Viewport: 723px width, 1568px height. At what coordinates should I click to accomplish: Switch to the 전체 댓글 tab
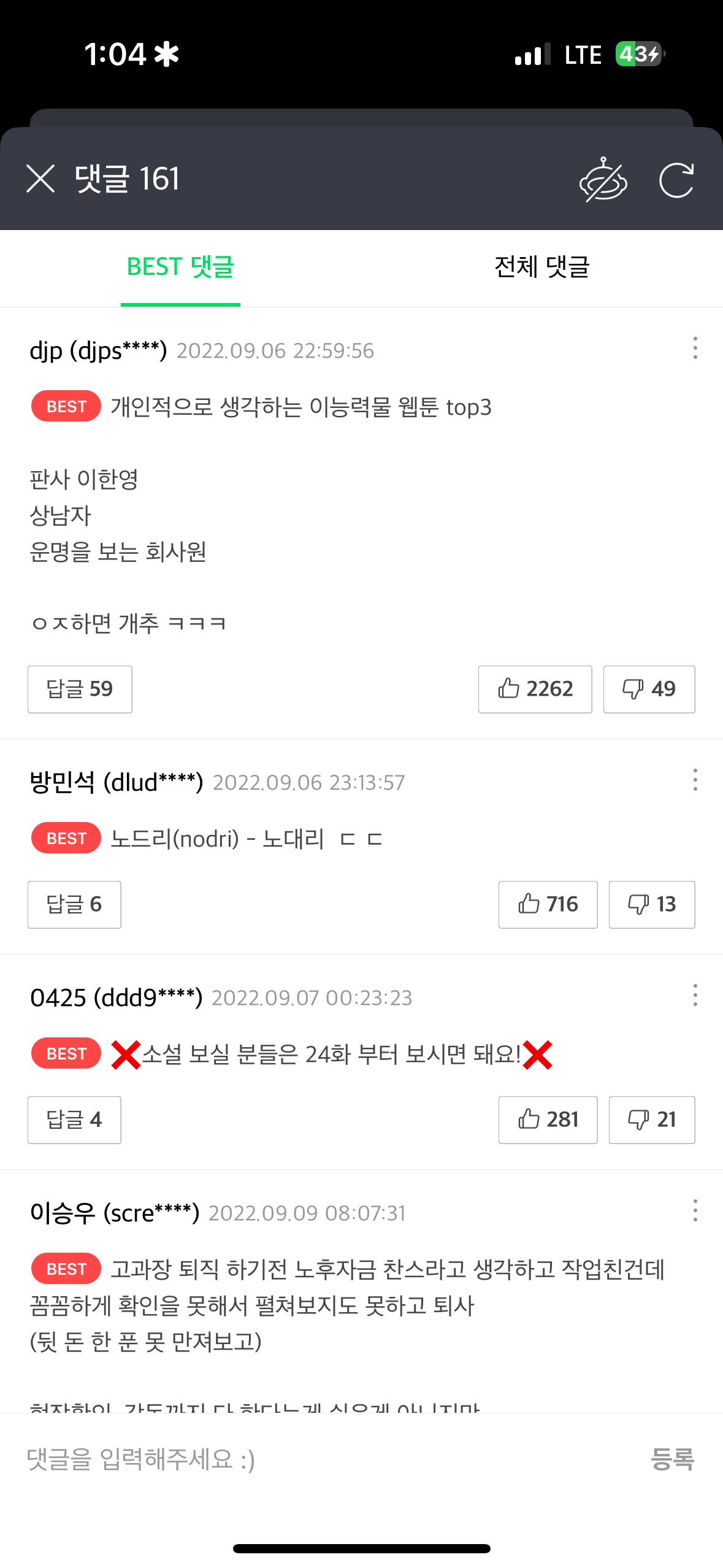(541, 267)
